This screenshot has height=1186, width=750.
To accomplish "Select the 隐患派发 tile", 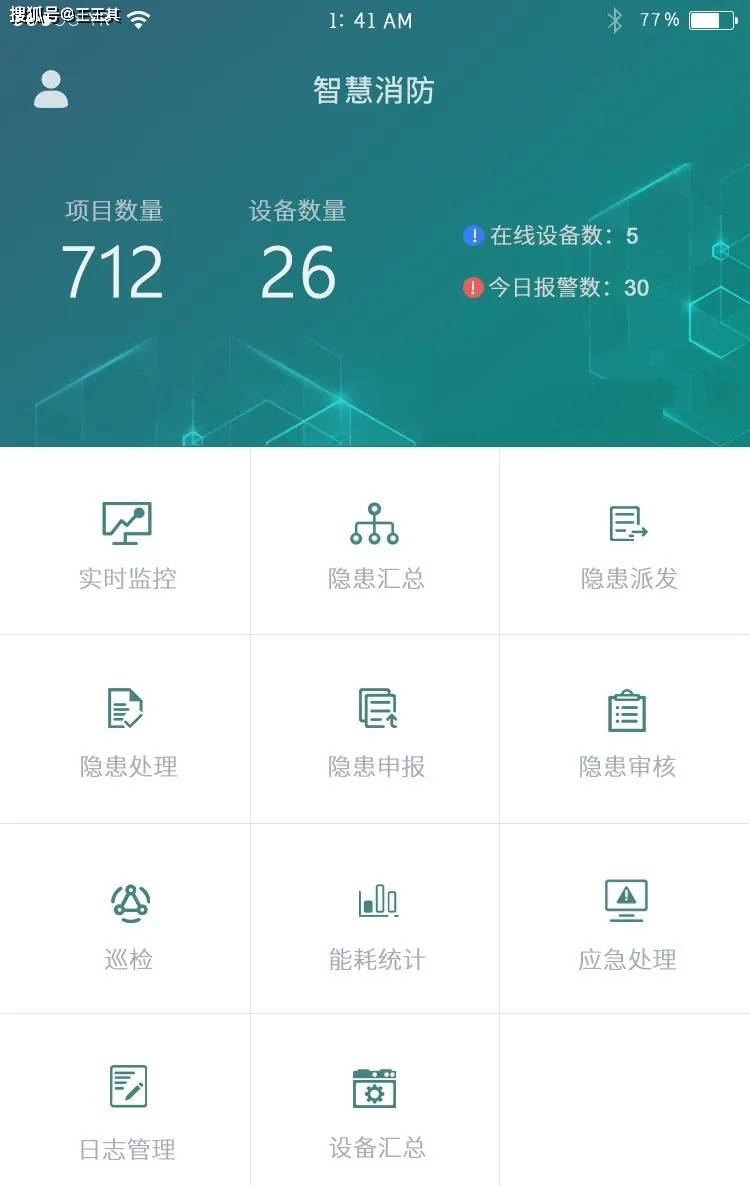I will click(x=627, y=542).
